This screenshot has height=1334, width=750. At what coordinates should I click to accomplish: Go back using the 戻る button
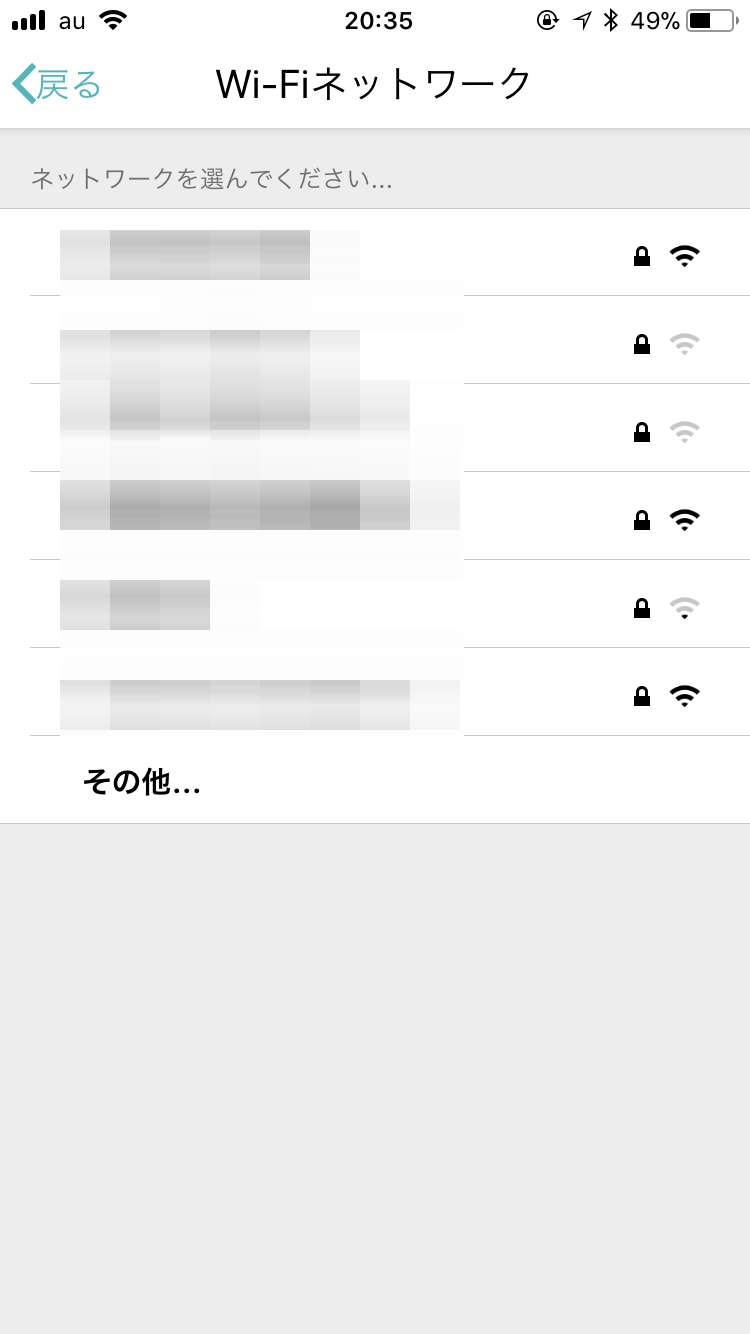click(x=58, y=84)
